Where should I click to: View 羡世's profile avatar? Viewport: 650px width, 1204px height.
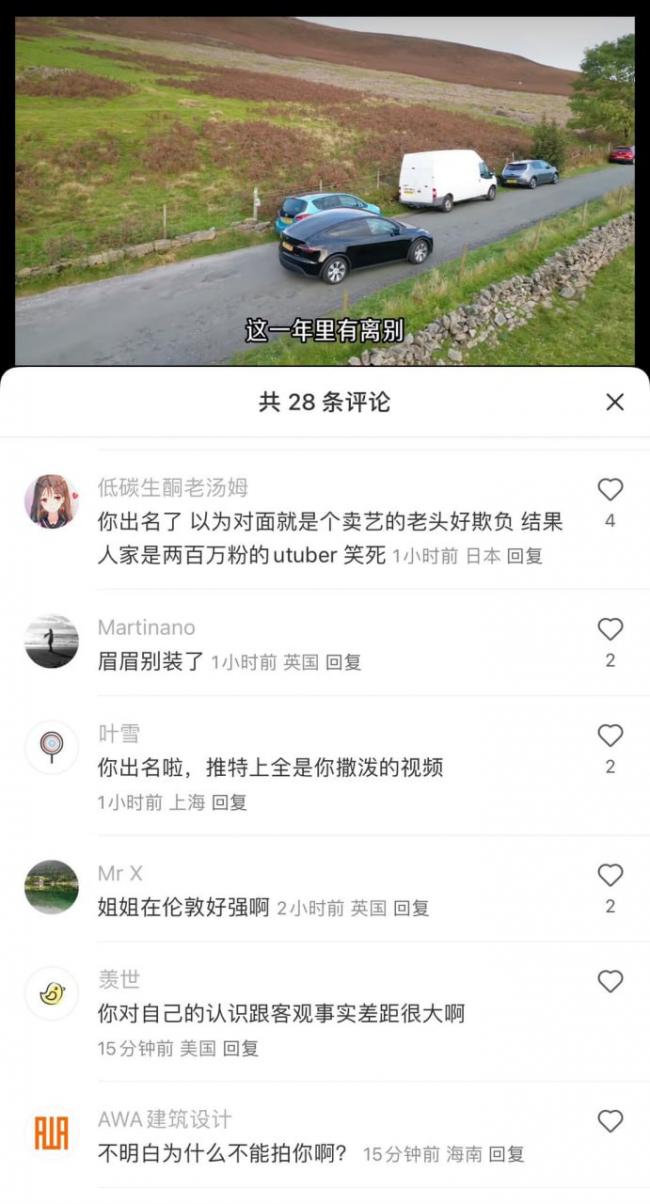(52, 993)
